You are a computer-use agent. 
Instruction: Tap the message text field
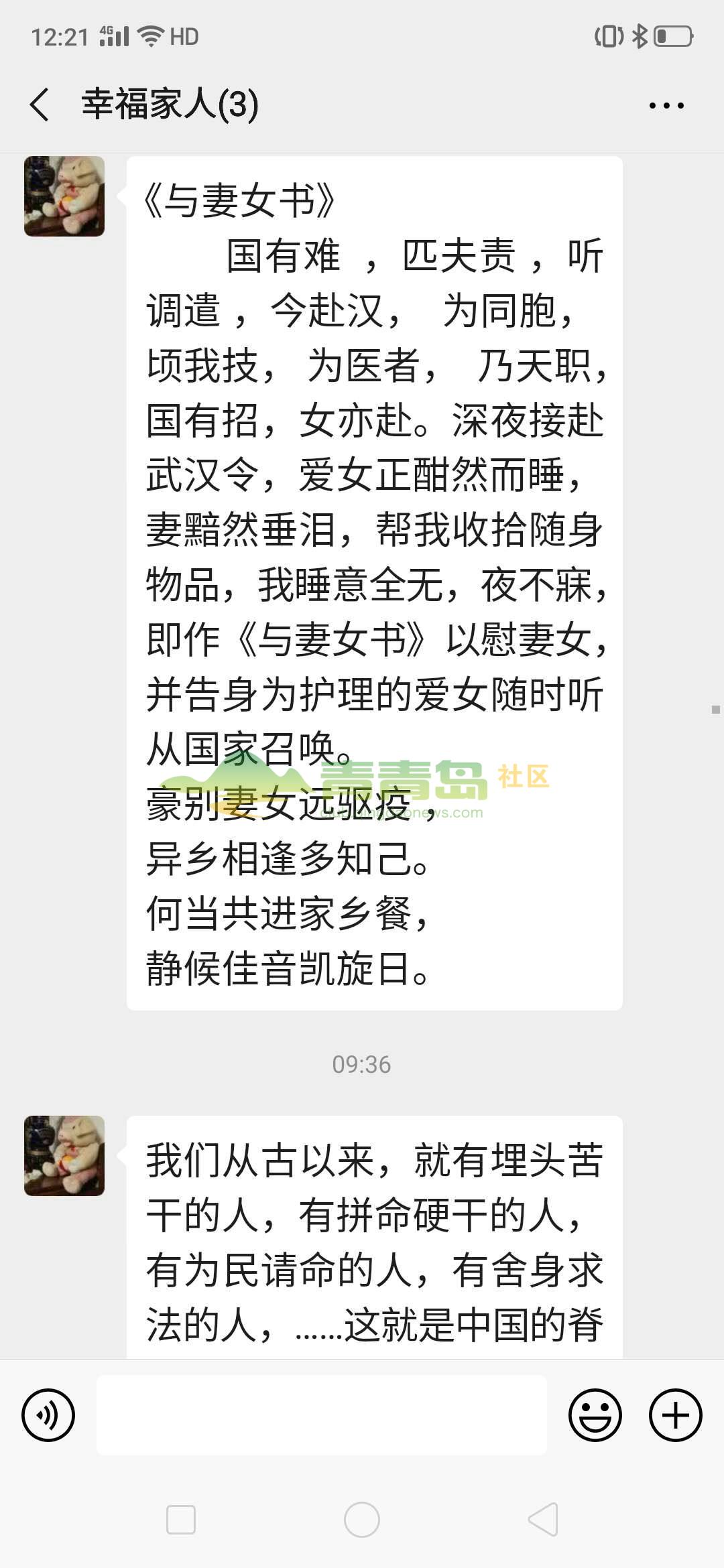(x=322, y=1415)
